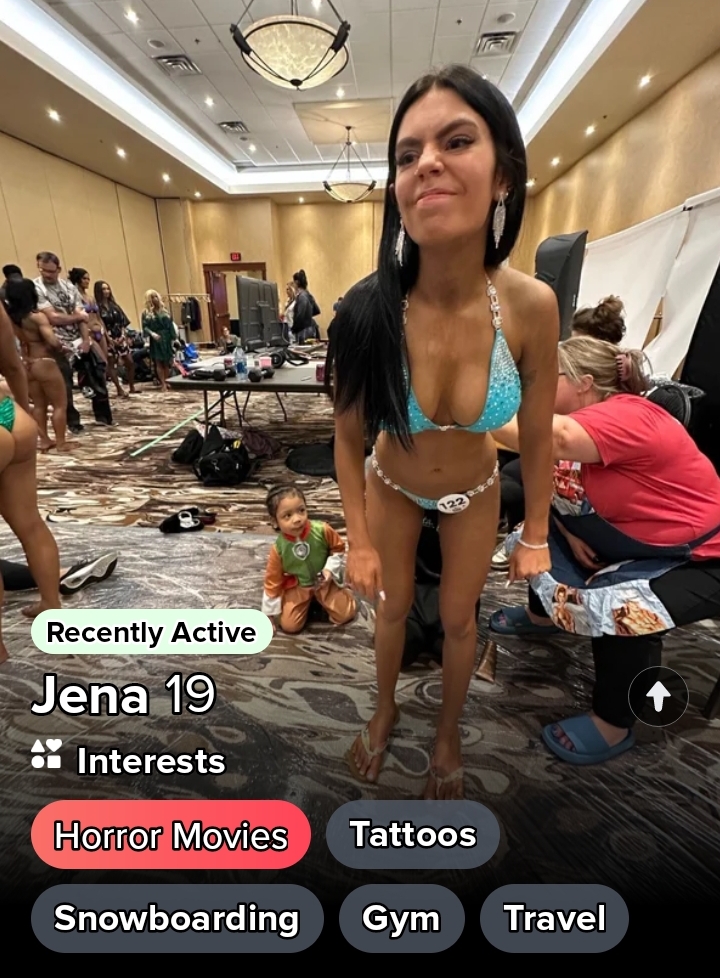Open Jena's full profile with up arrow
The height and width of the screenshot is (978, 720).
point(658,696)
